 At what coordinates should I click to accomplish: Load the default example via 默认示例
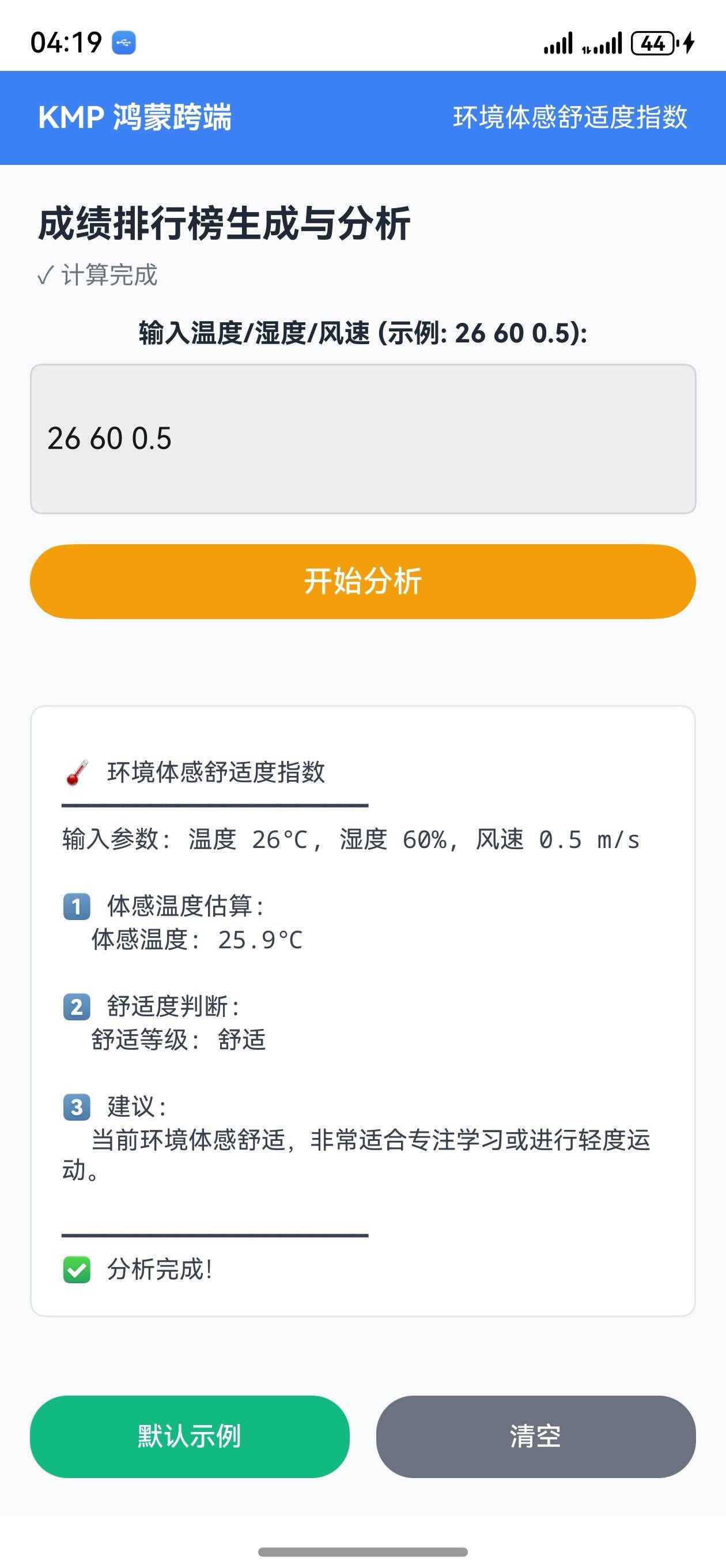pyautogui.click(x=189, y=1436)
